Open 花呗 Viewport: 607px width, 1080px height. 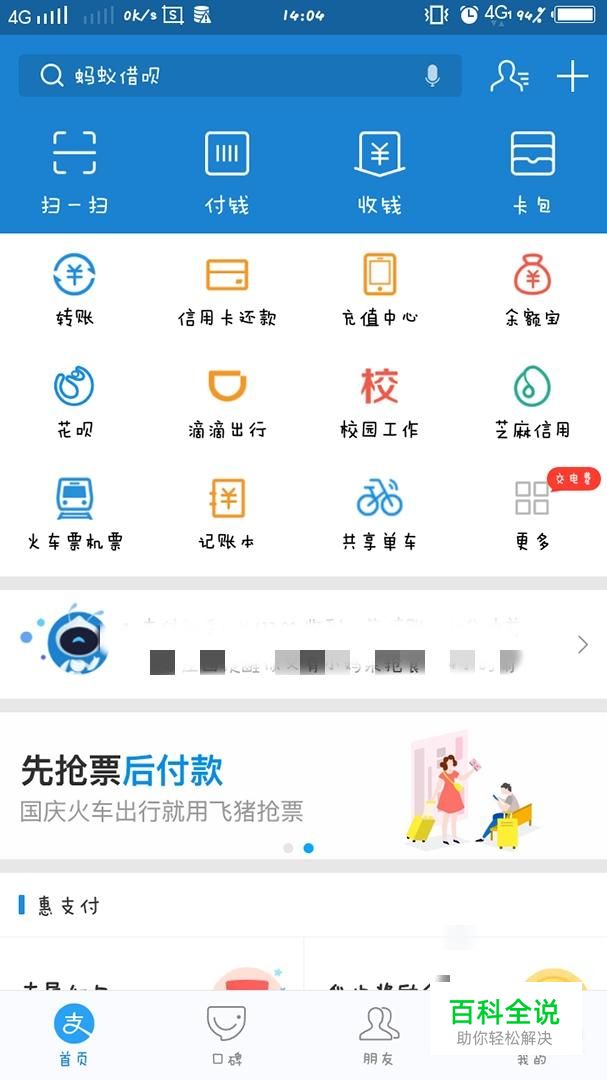pos(75,402)
